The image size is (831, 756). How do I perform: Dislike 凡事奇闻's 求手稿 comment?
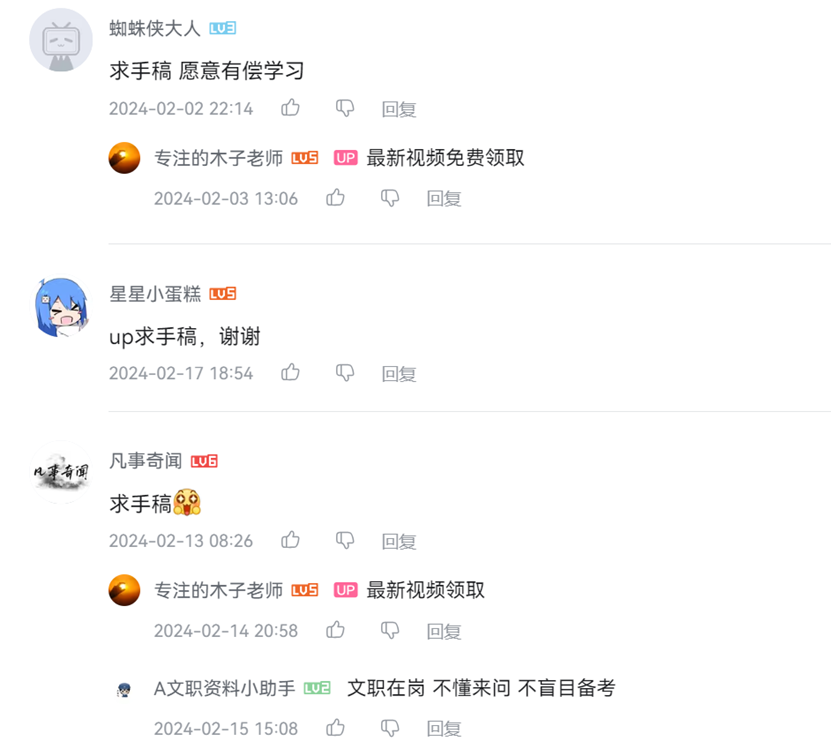tap(345, 541)
